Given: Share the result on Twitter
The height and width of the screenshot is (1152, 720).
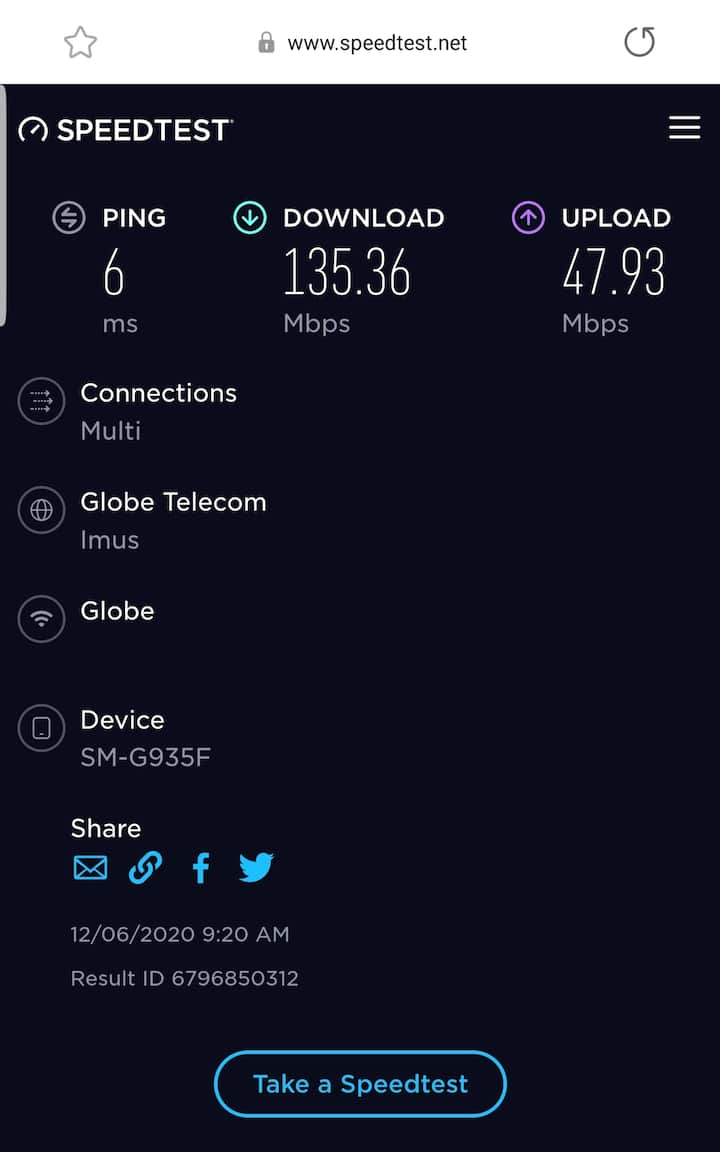Looking at the screenshot, I should point(256,868).
